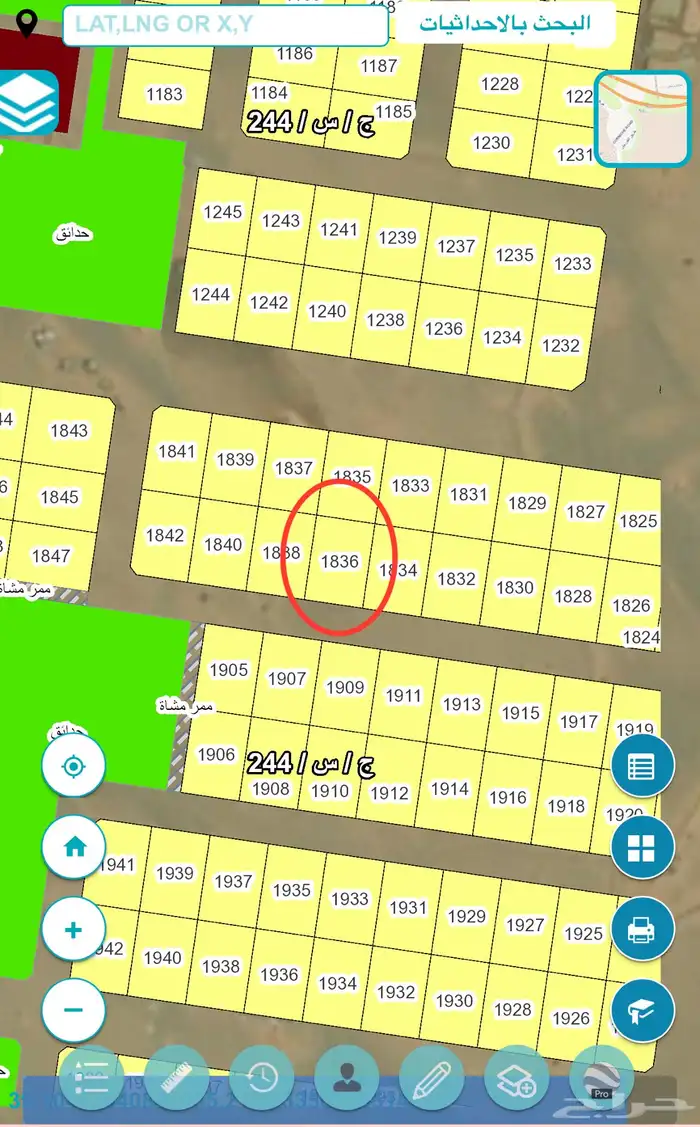Tap the search by coordinates button
This screenshot has width=700, height=1127.
(x=505, y=23)
